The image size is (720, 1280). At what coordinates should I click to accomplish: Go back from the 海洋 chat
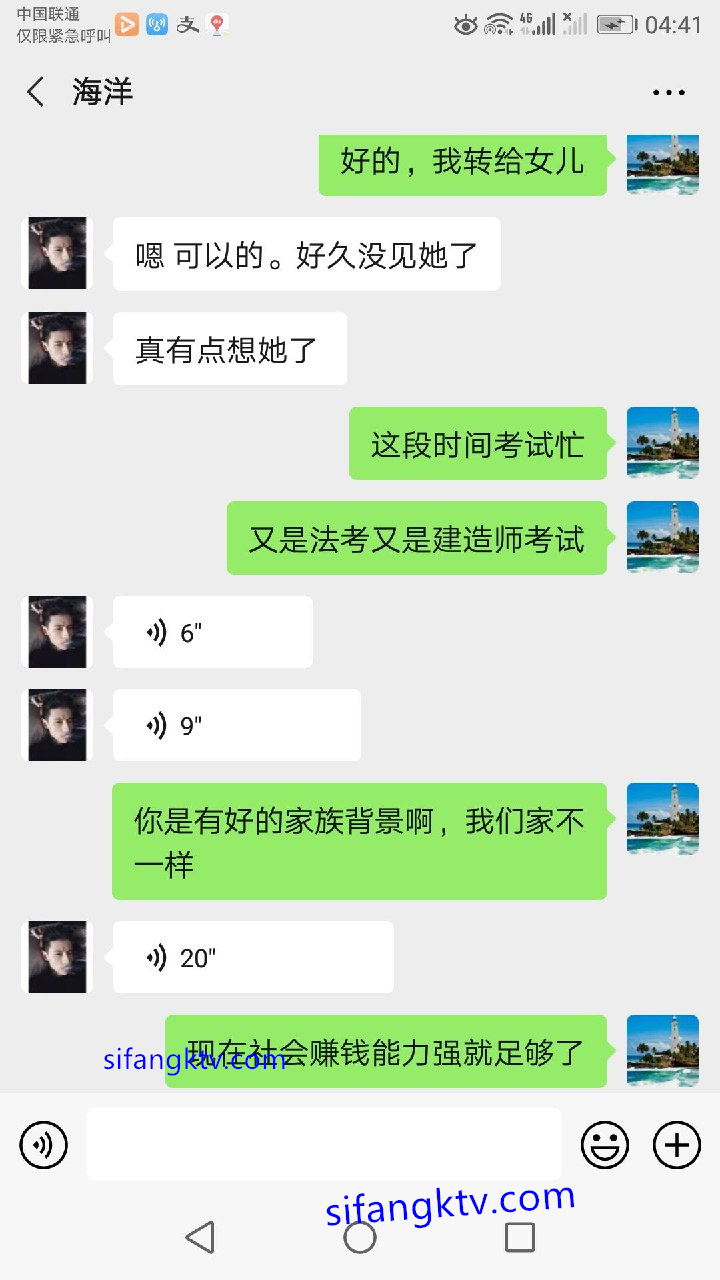tap(36, 92)
